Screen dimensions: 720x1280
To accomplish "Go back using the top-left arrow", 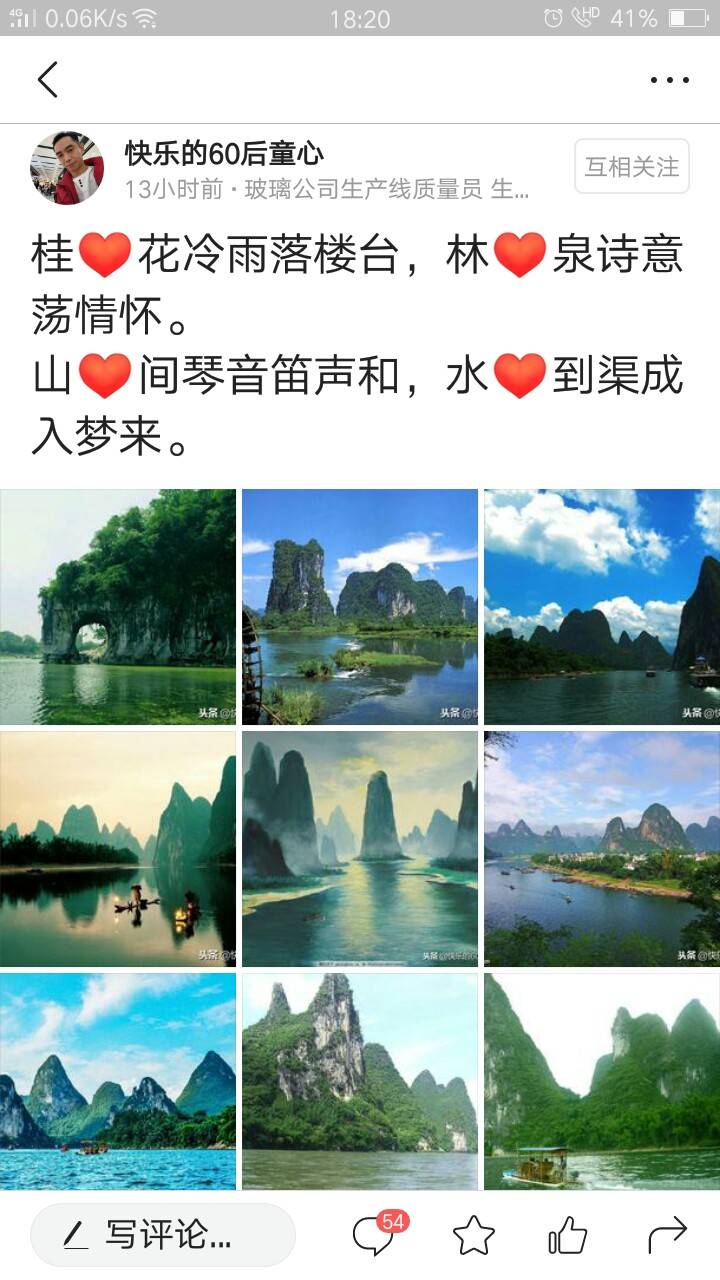I will point(48,79).
